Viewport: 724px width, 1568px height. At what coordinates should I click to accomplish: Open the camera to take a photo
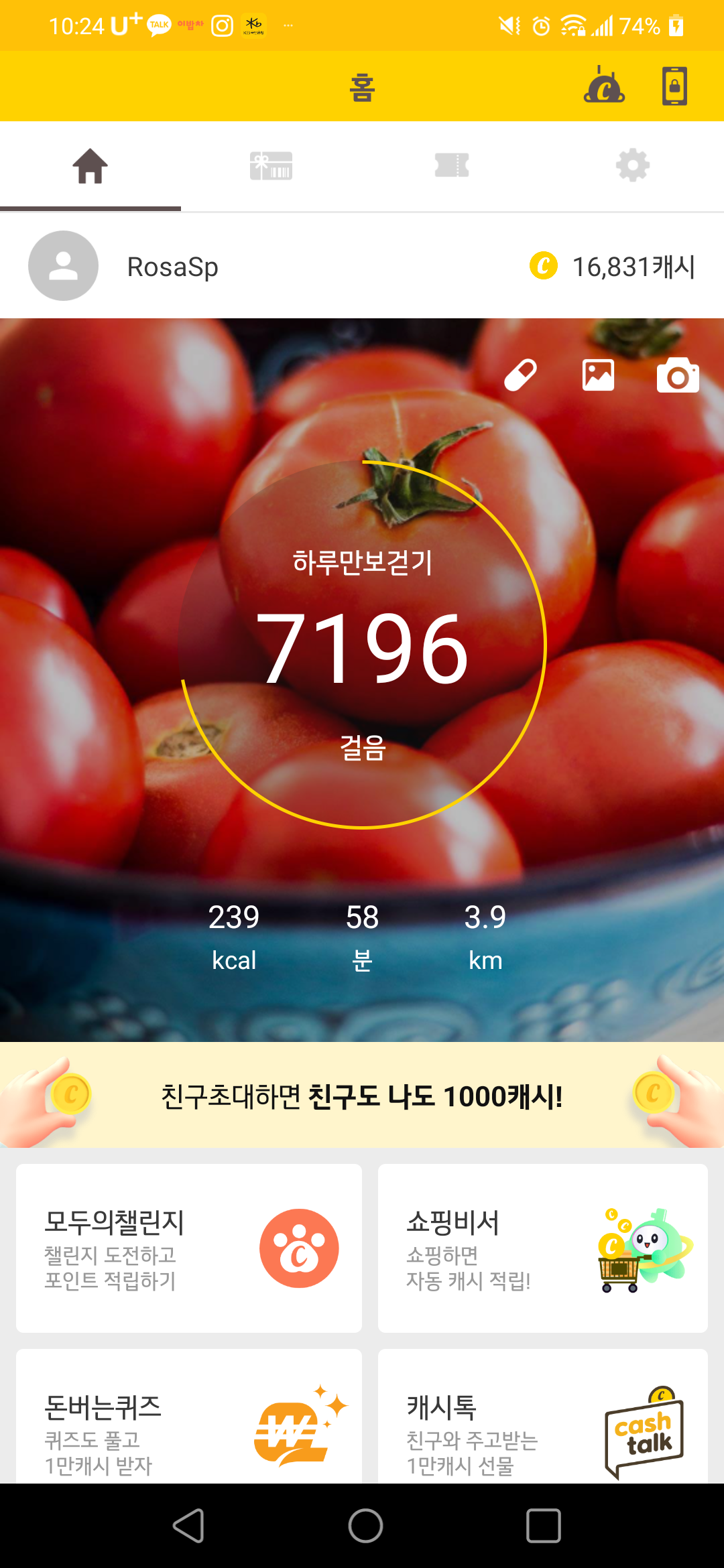(678, 375)
